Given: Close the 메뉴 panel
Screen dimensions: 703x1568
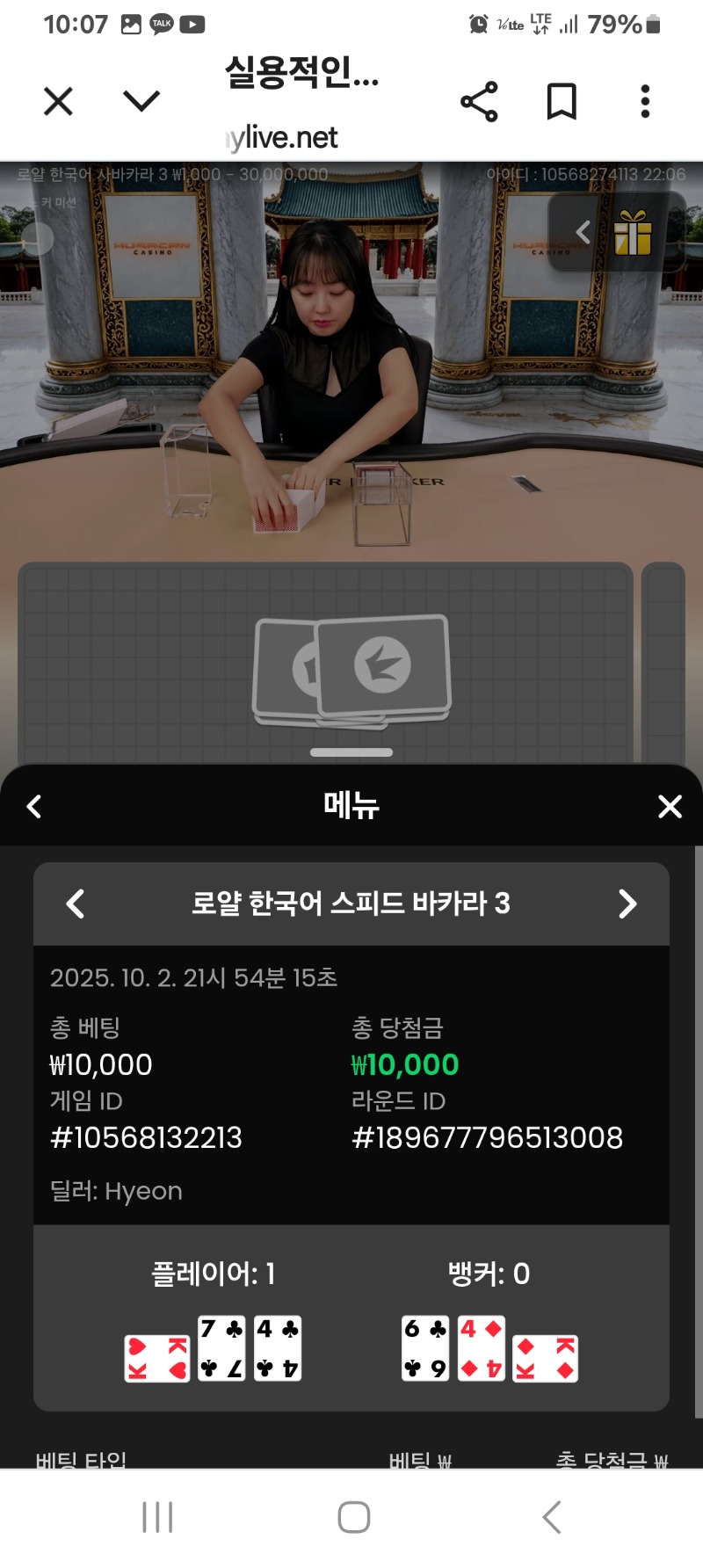Looking at the screenshot, I should point(670,806).
